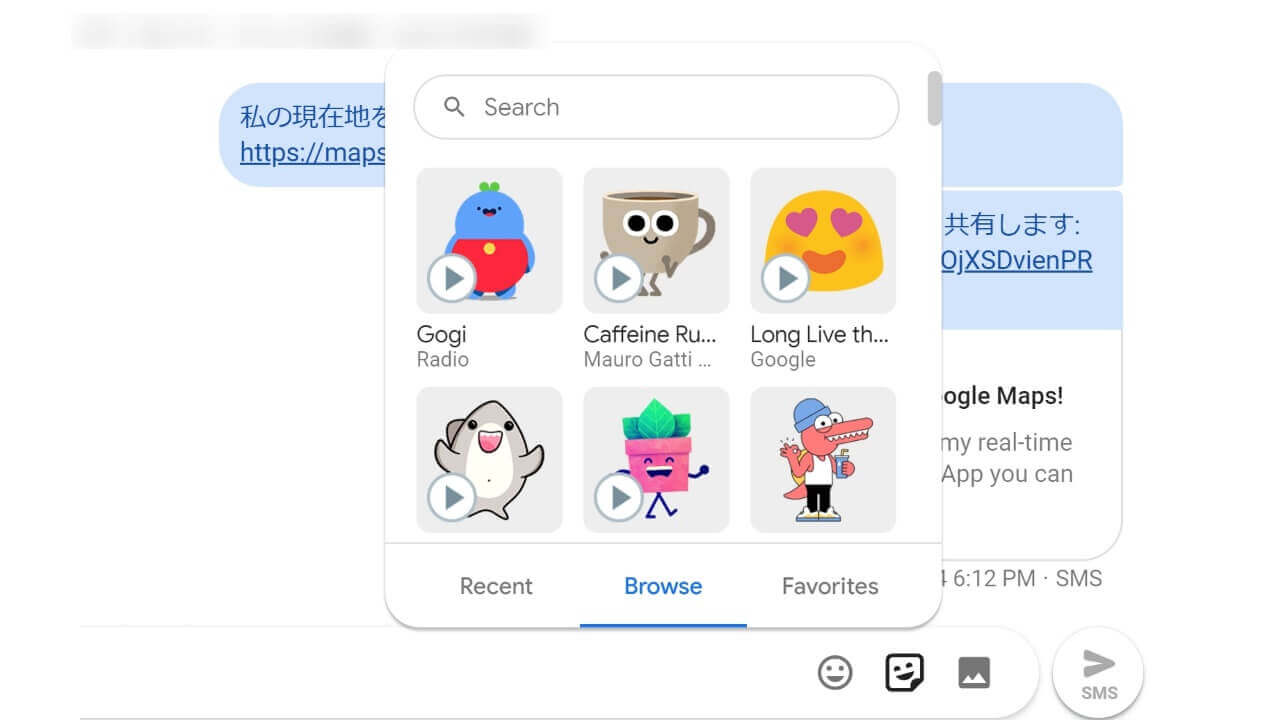
Task: Toggle the sticker picker icon
Action: click(905, 673)
